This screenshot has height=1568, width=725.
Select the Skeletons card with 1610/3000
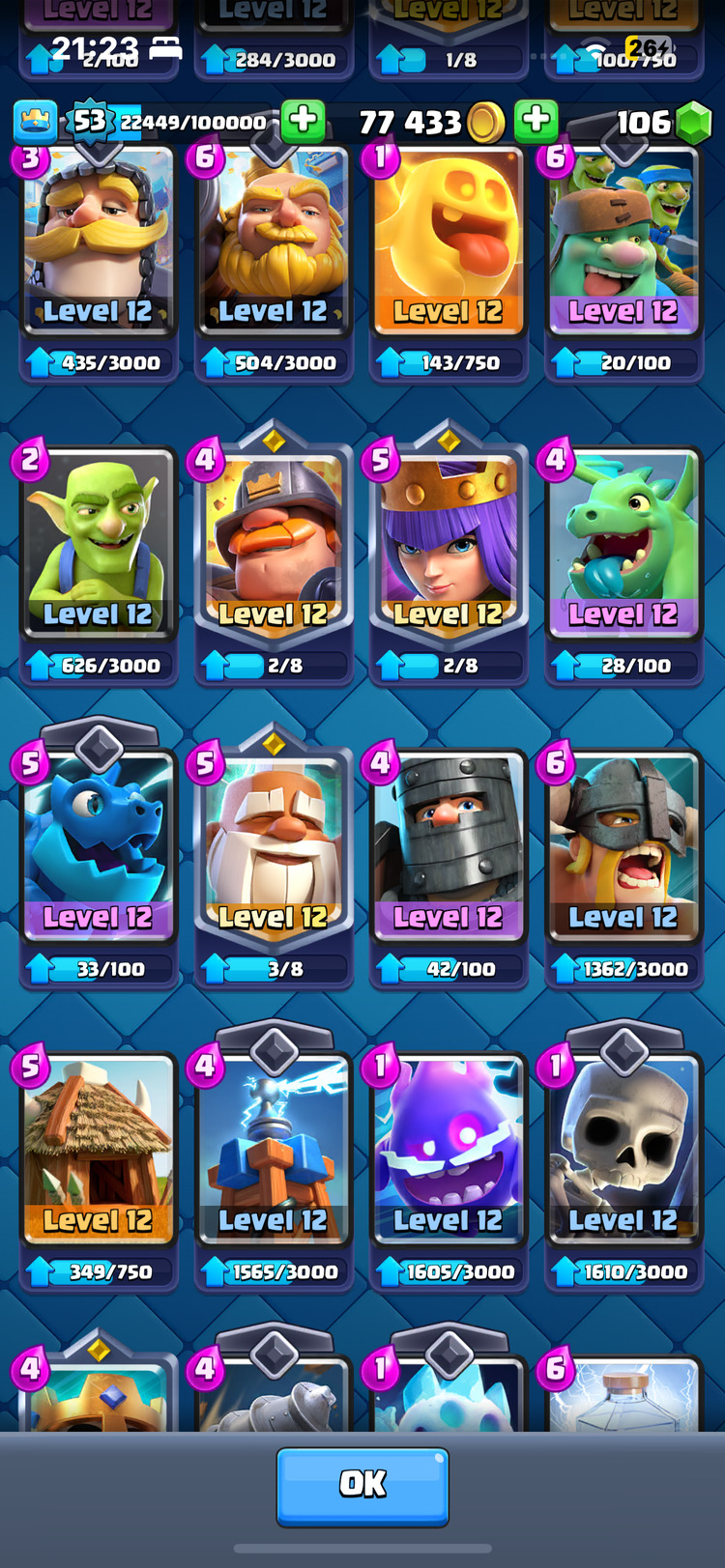(623, 1152)
